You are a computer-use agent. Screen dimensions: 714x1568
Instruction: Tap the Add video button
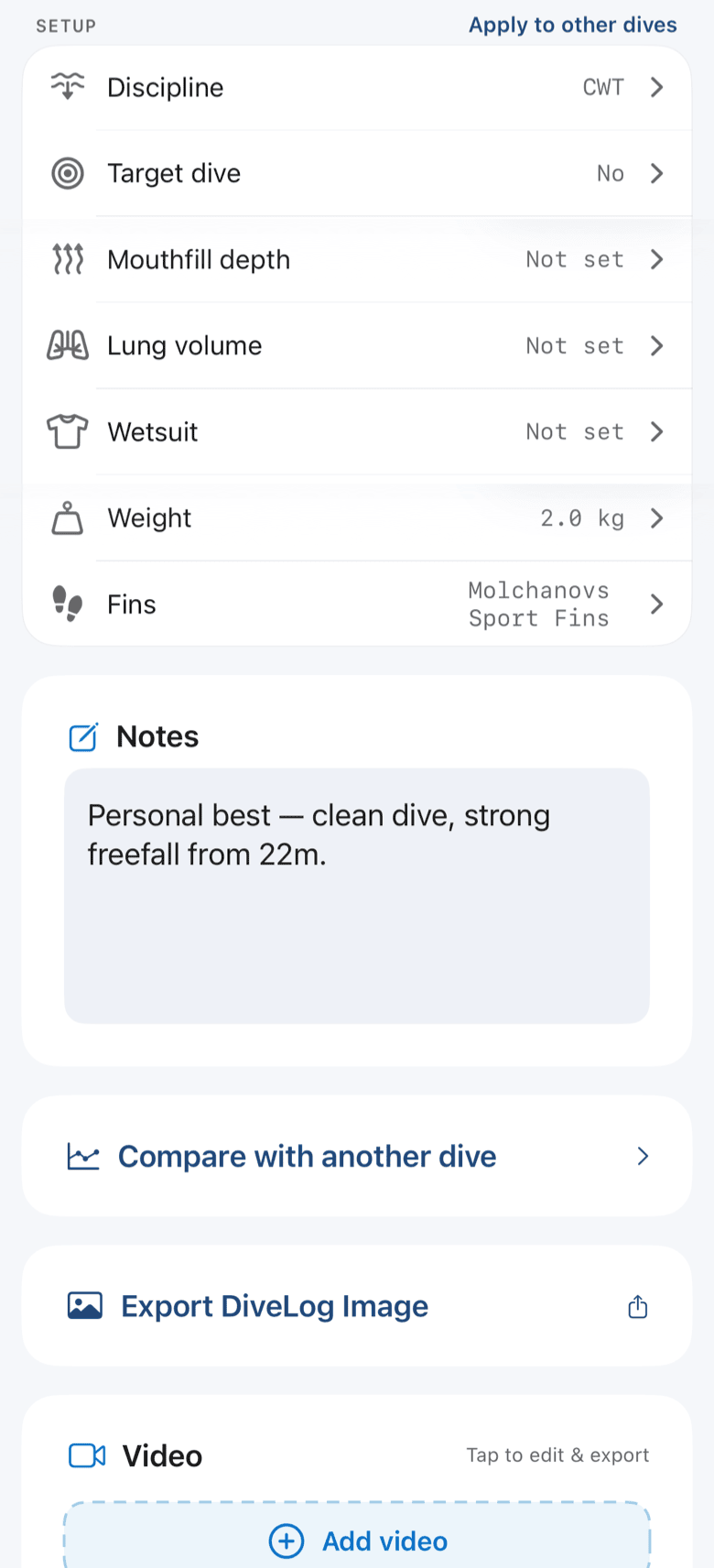[x=357, y=1541]
